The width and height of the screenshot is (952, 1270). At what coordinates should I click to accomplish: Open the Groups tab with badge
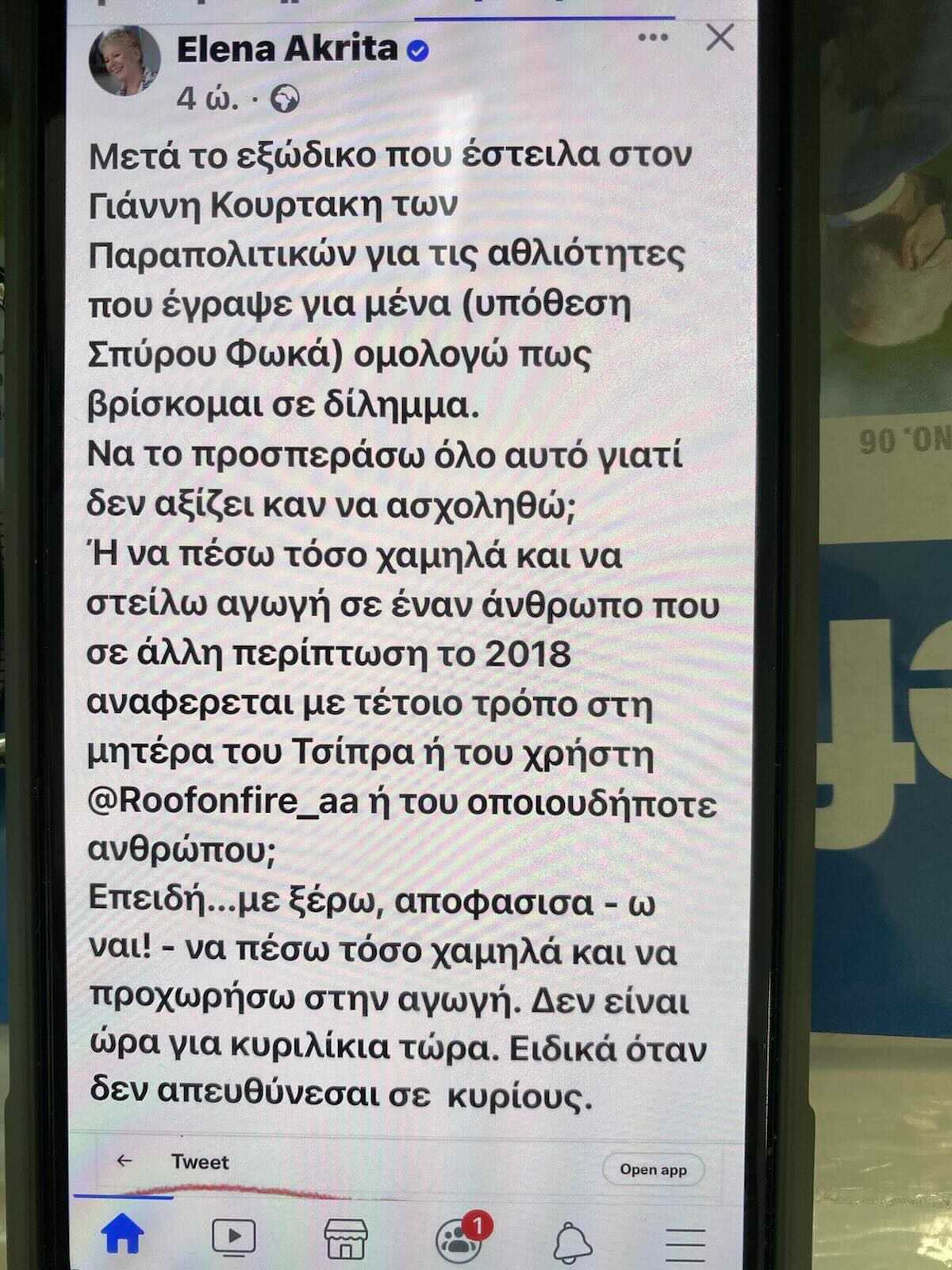(460, 1237)
